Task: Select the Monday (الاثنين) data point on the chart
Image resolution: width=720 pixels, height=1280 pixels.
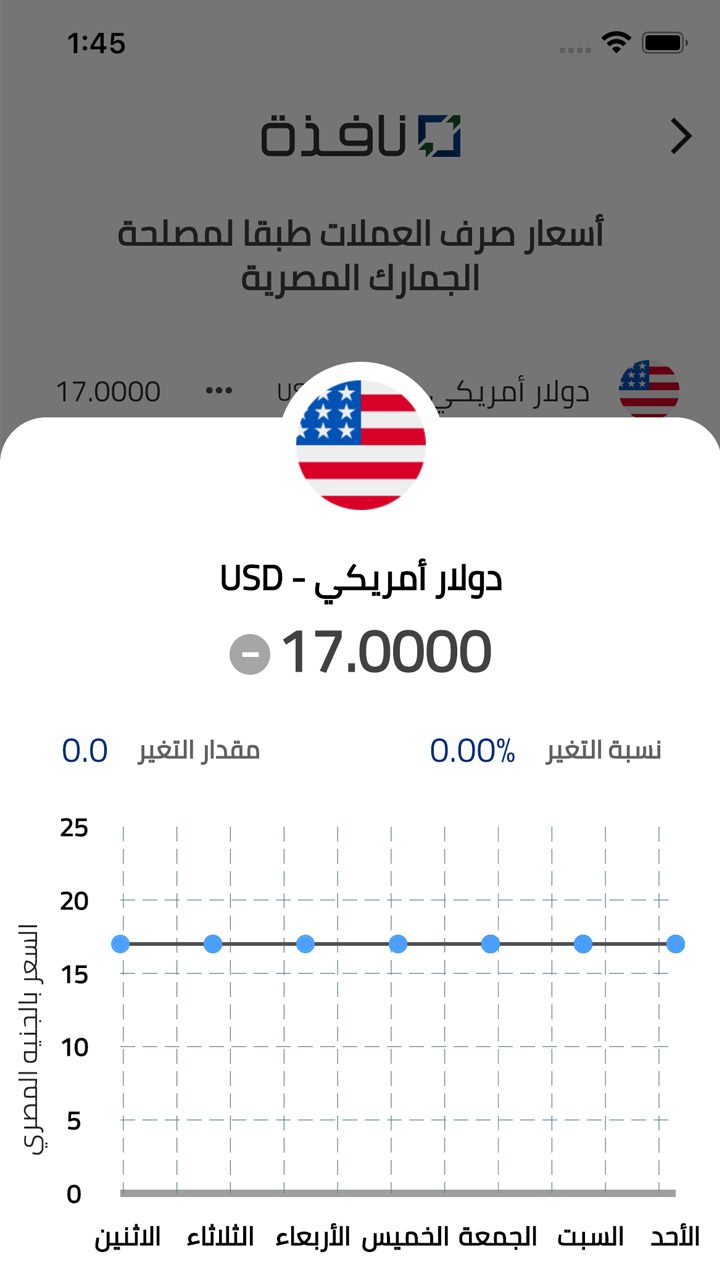Action: (121, 943)
